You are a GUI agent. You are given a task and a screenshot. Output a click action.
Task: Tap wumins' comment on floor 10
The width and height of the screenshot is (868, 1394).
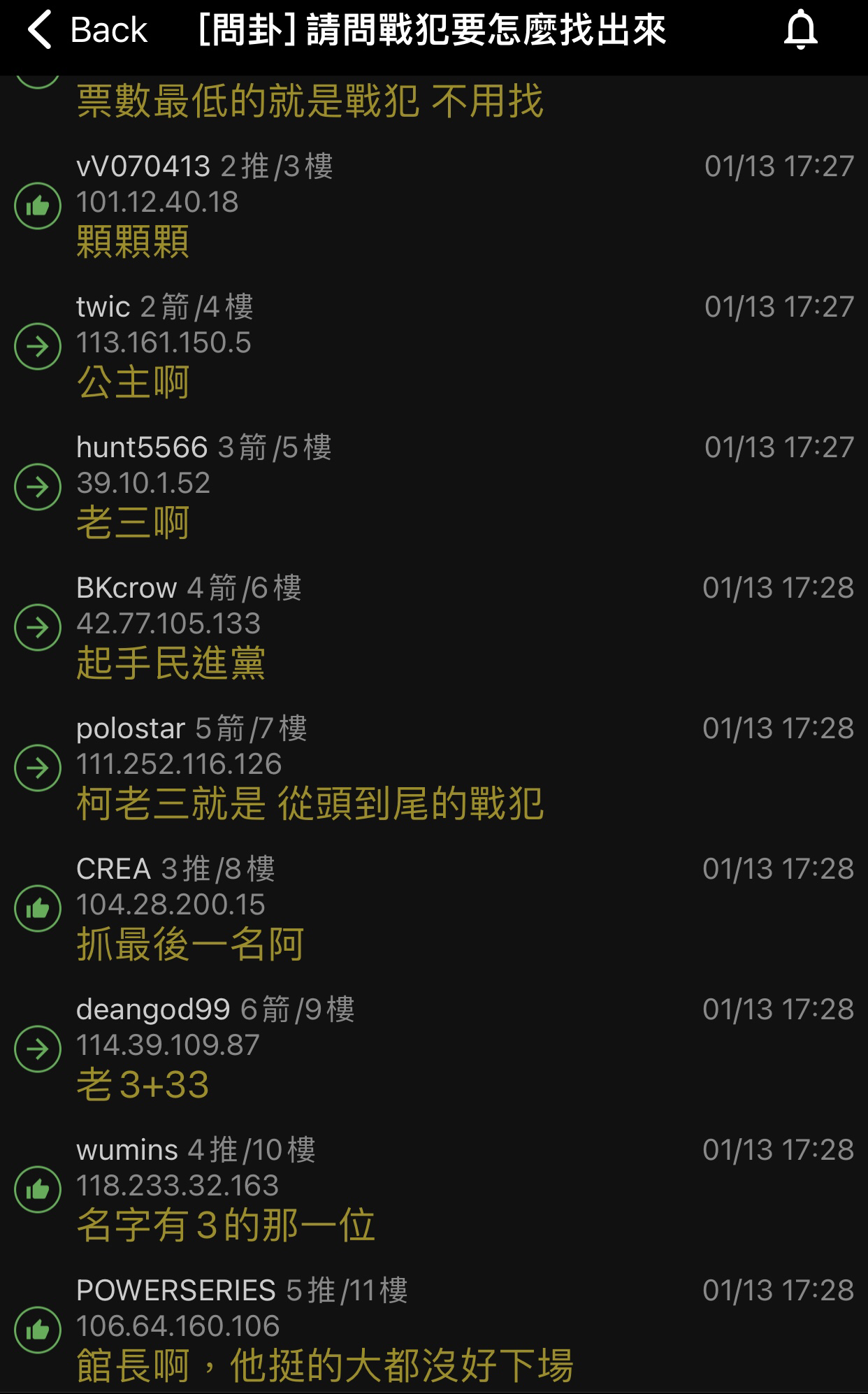434,1190
